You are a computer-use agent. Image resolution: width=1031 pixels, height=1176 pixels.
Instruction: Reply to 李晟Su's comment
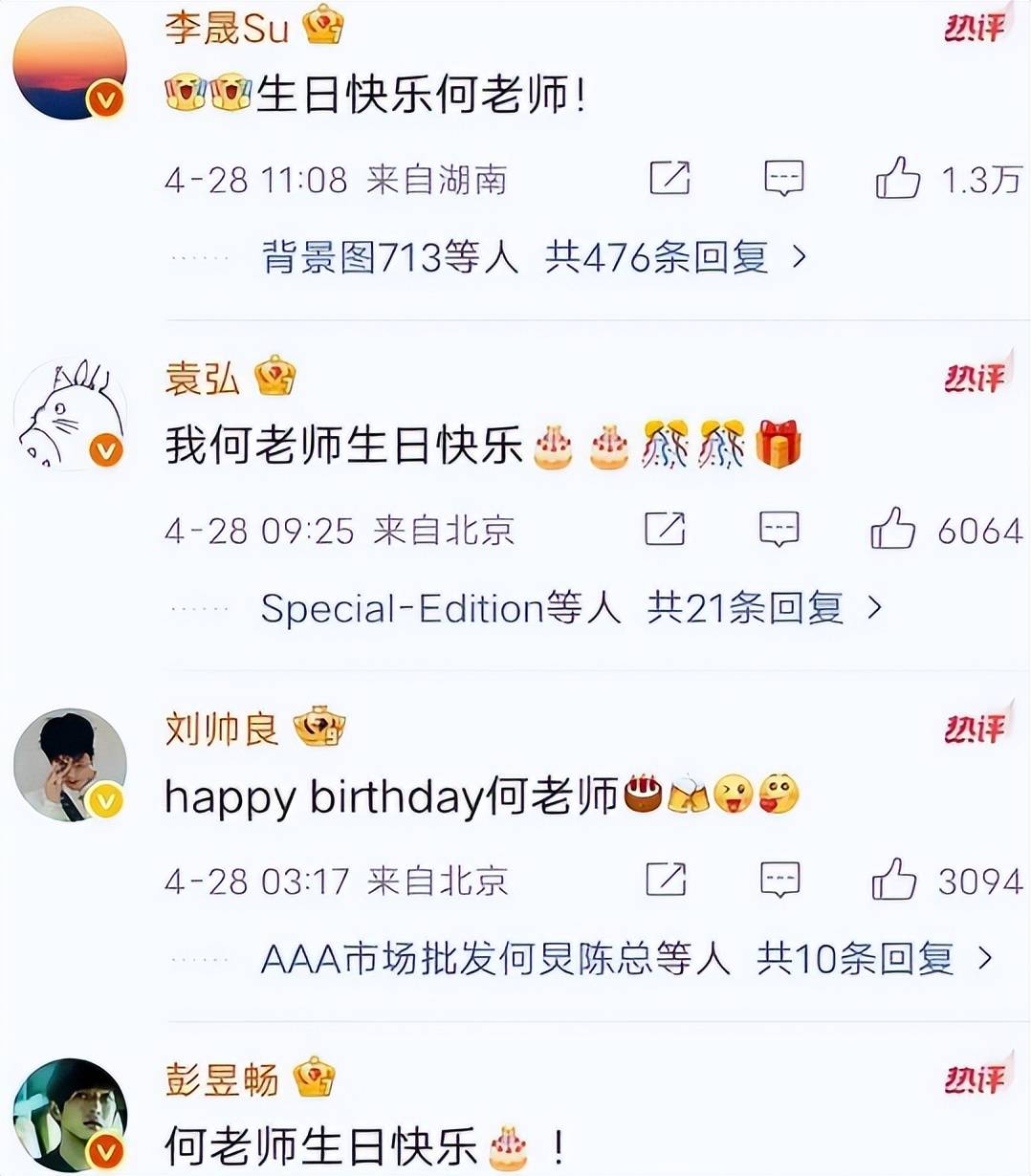(x=783, y=178)
